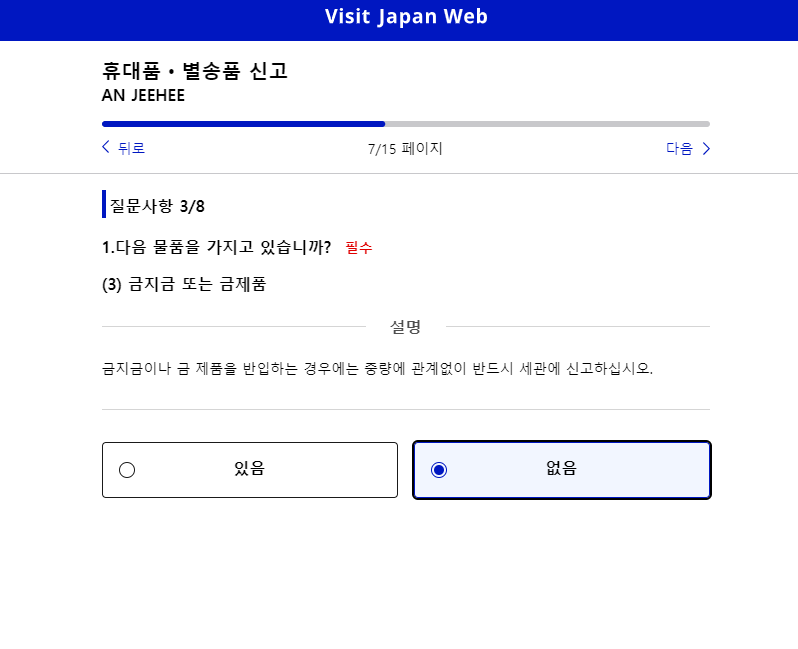Image resolution: width=798 pixels, height=649 pixels.
Task: Select the 없음 option
Action: point(561,469)
